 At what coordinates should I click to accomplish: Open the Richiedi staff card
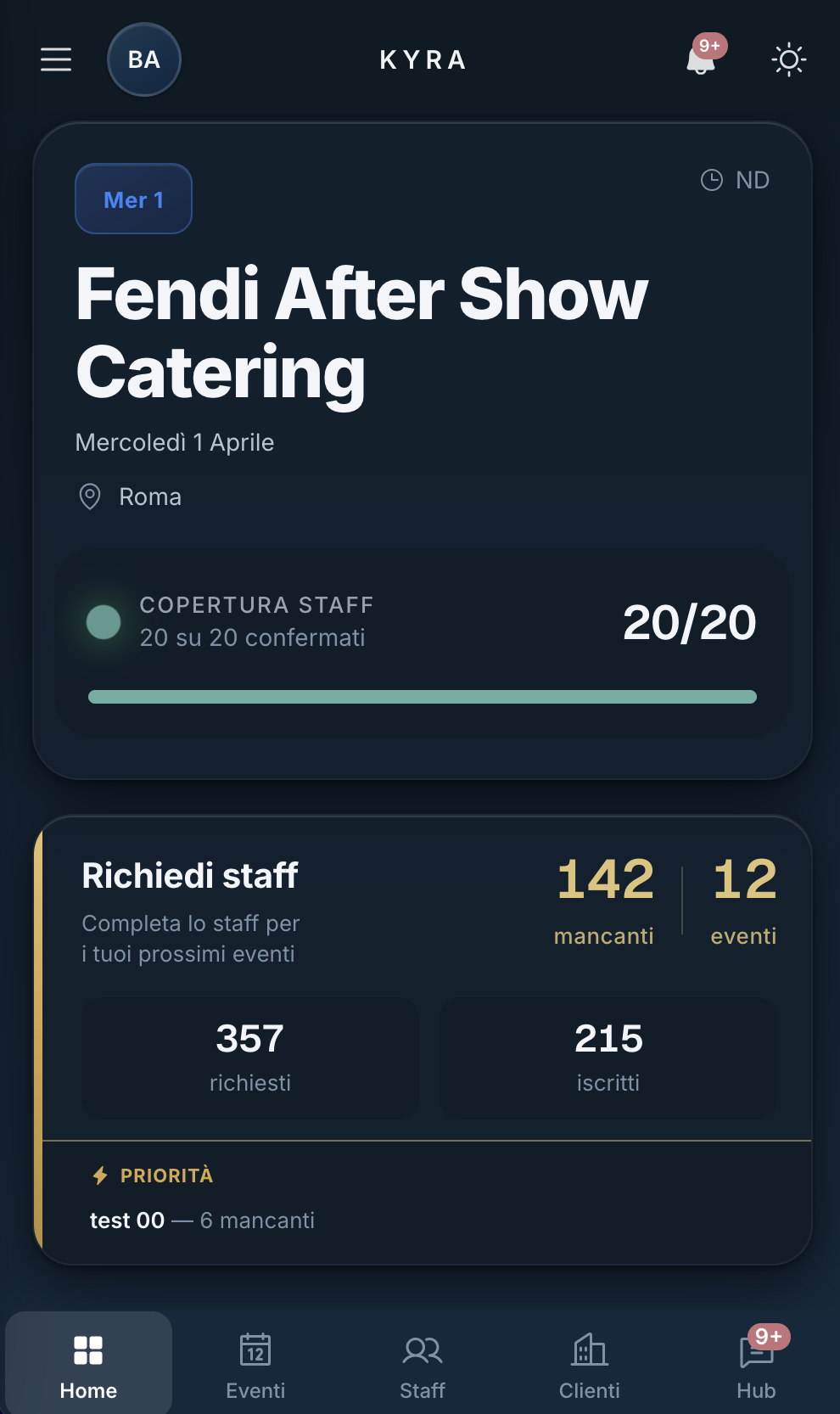point(190,877)
